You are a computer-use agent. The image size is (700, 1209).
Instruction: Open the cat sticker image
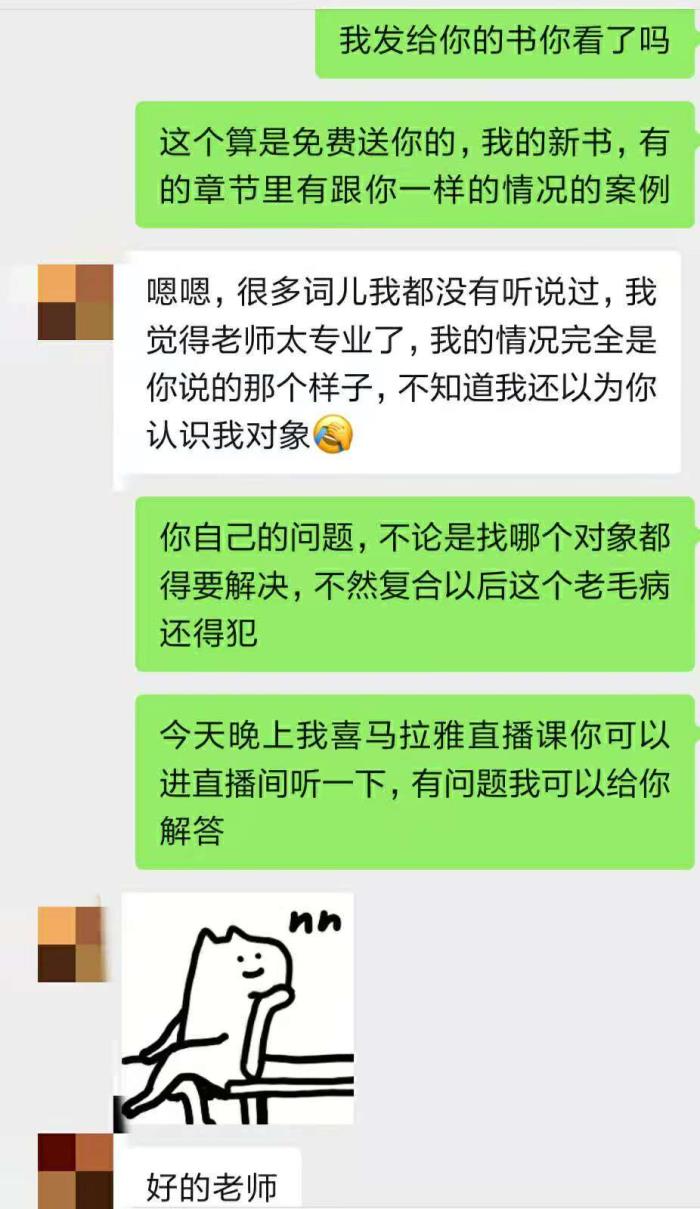[x=237, y=1007]
